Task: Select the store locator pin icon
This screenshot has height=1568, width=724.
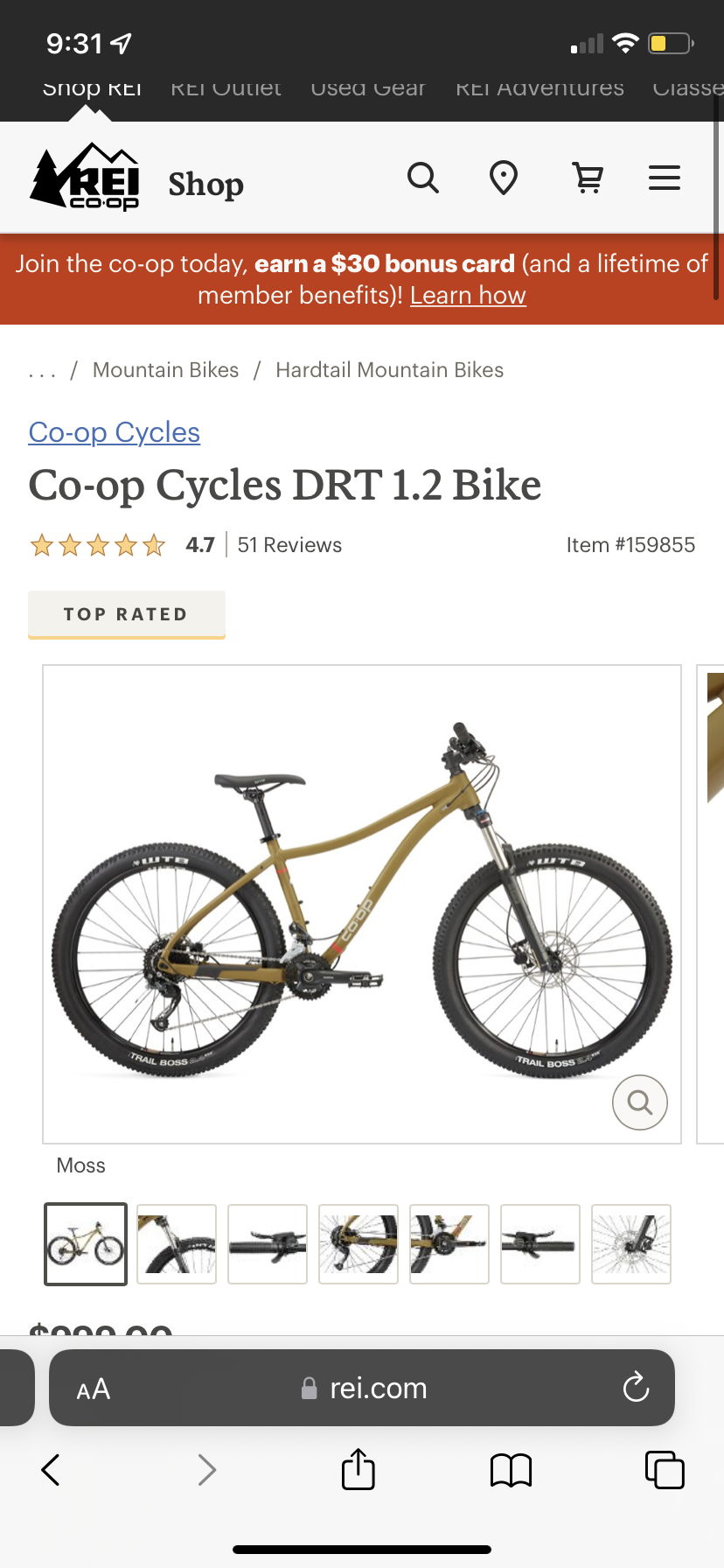Action: (503, 178)
